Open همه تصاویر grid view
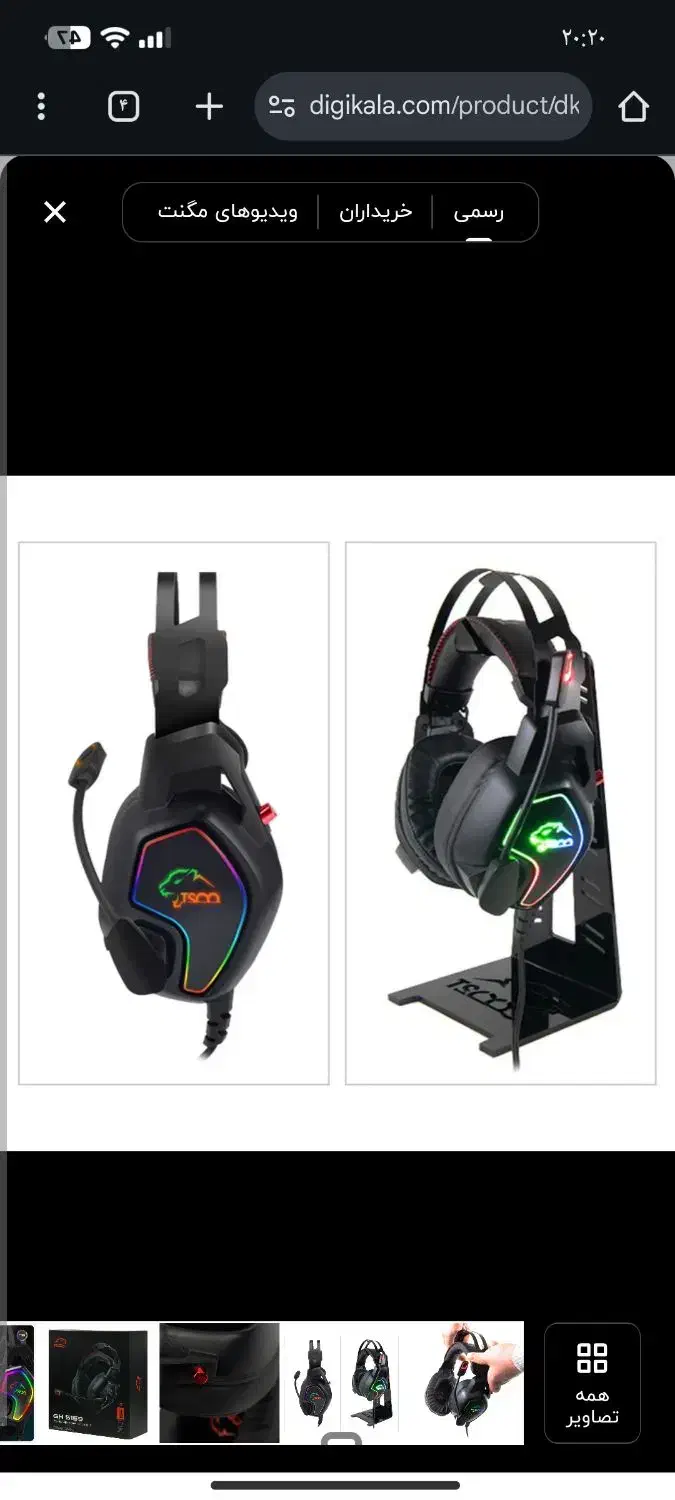Viewport: 675px width, 1500px height. point(592,1383)
